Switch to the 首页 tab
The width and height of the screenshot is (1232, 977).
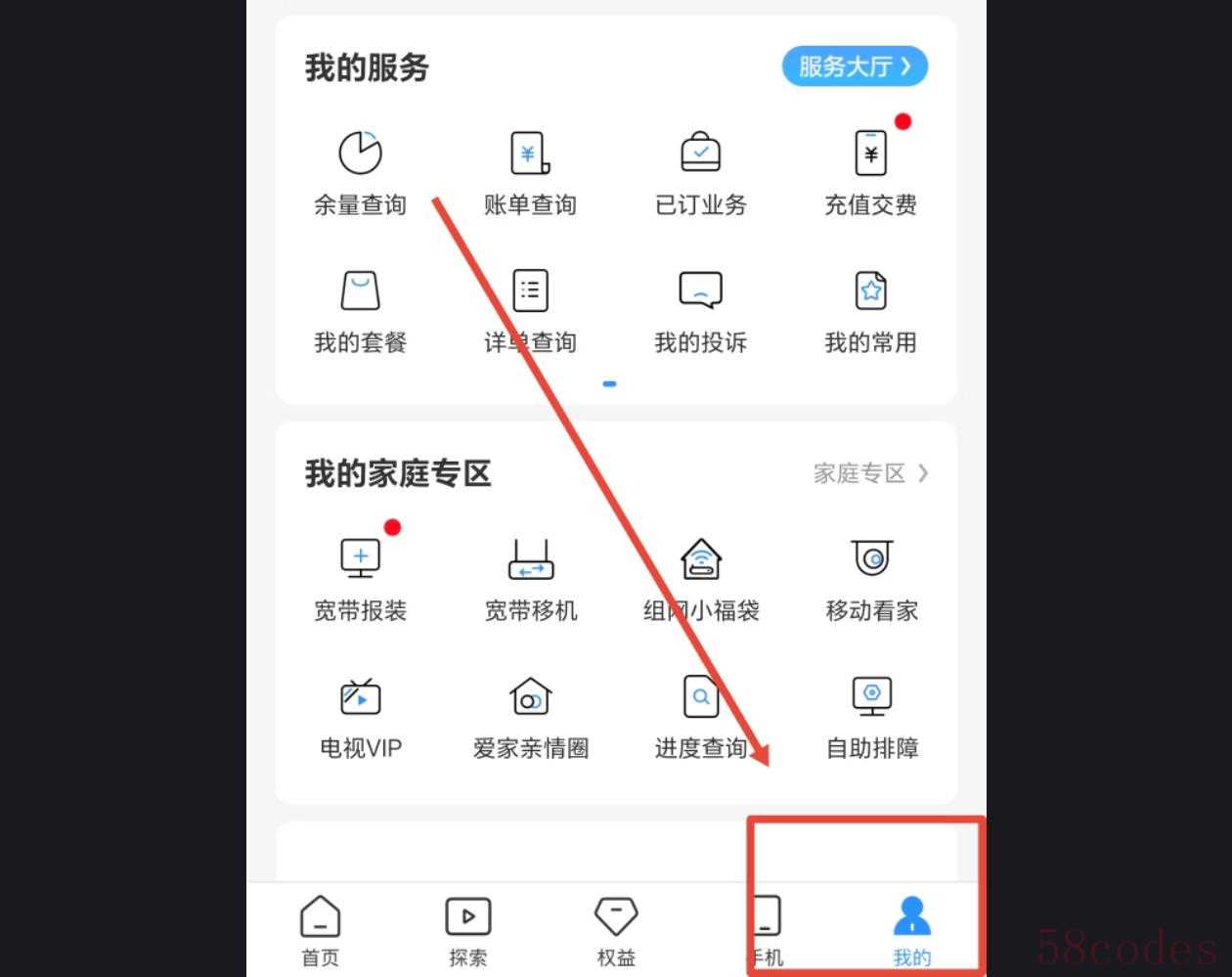click(x=320, y=929)
